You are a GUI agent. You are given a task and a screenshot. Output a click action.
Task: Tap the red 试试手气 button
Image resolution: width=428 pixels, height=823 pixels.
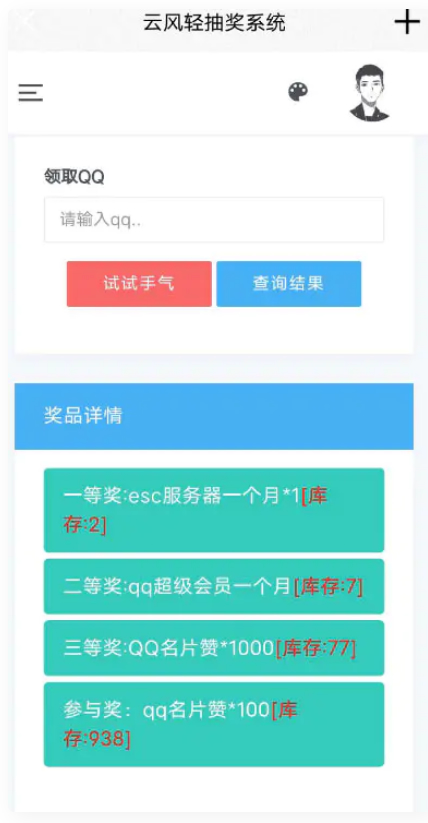click(x=139, y=284)
